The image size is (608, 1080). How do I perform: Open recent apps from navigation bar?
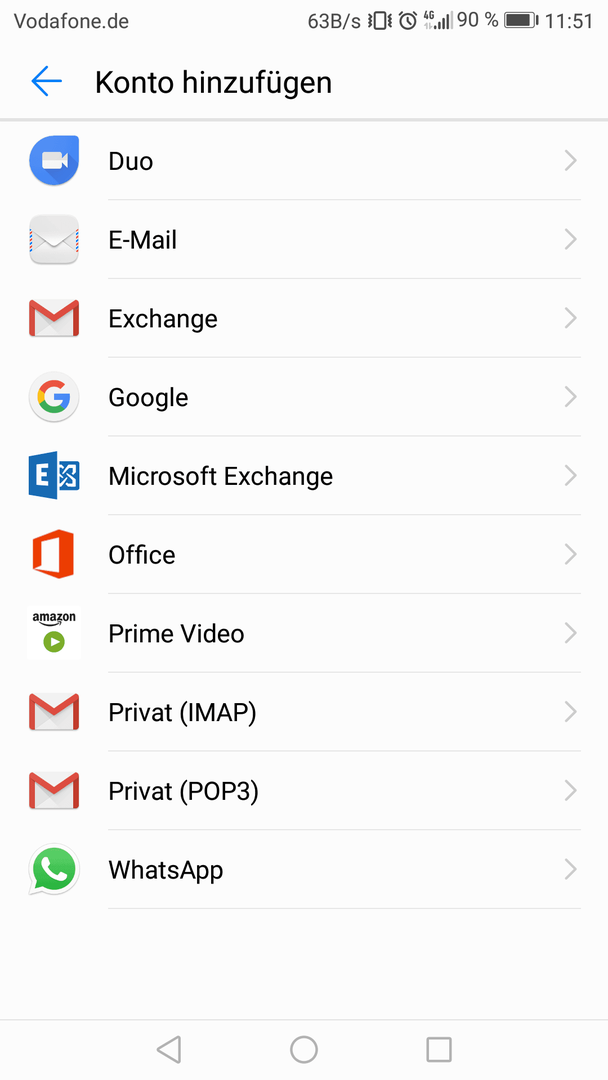click(x=439, y=1050)
